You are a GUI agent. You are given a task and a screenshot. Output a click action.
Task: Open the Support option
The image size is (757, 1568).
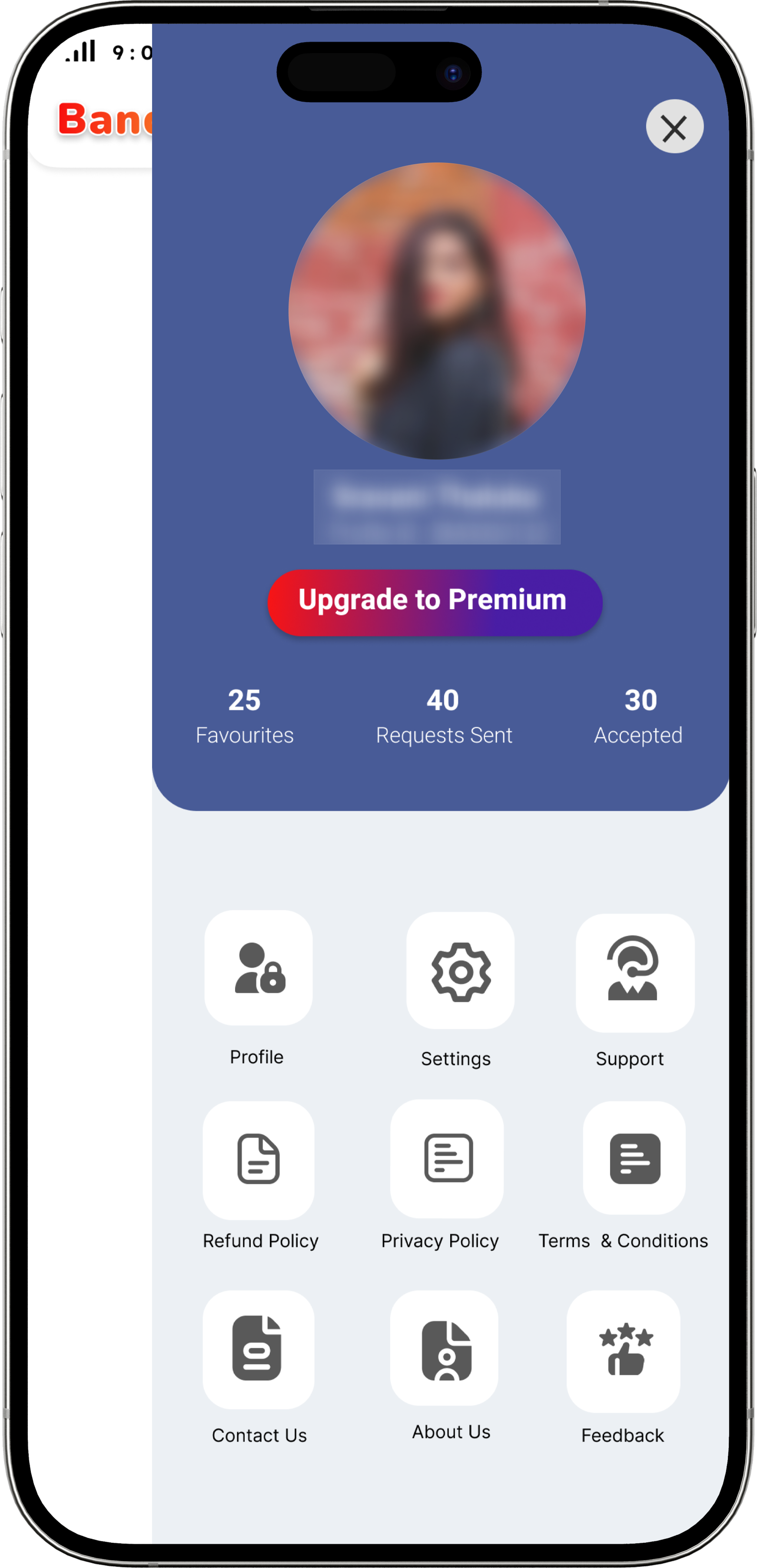coord(634,972)
